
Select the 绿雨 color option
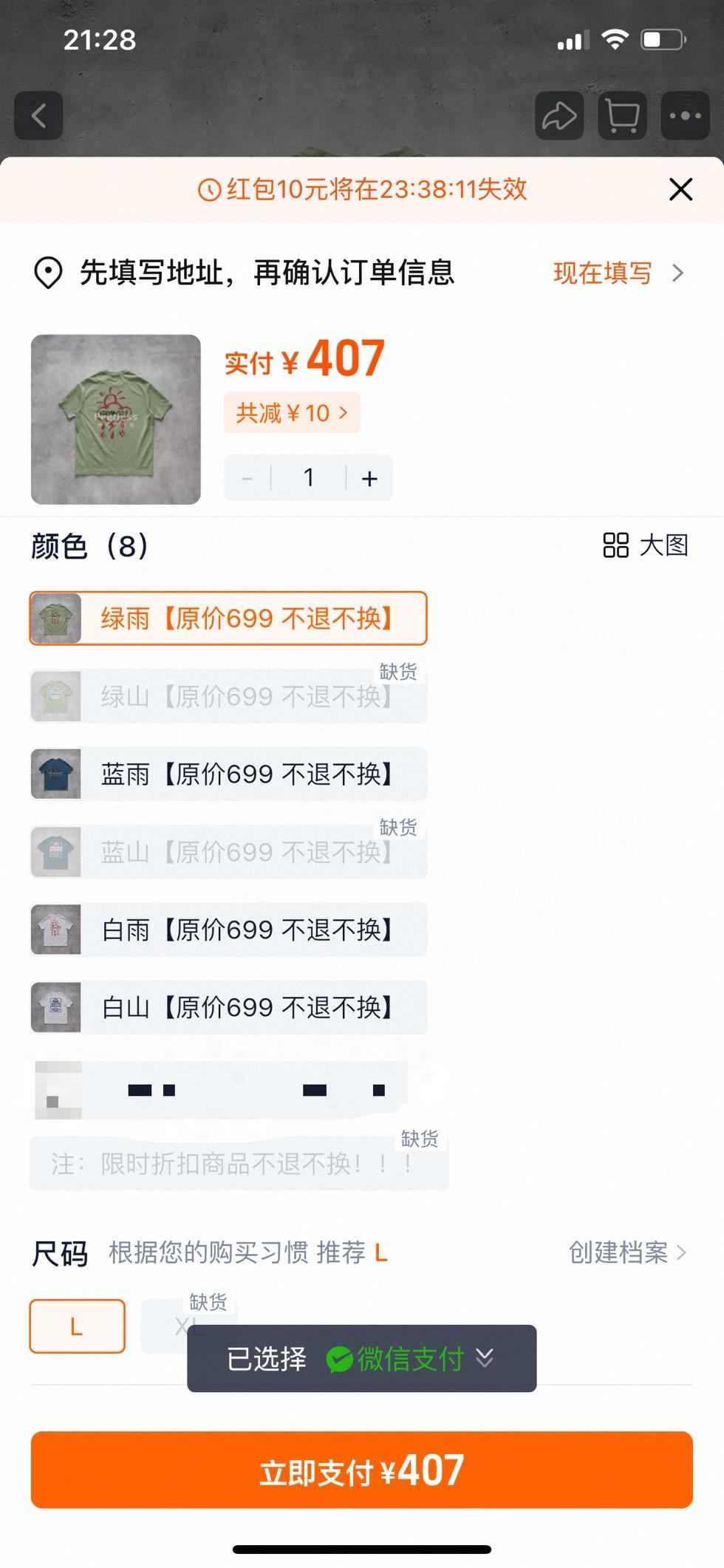tap(228, 618)
